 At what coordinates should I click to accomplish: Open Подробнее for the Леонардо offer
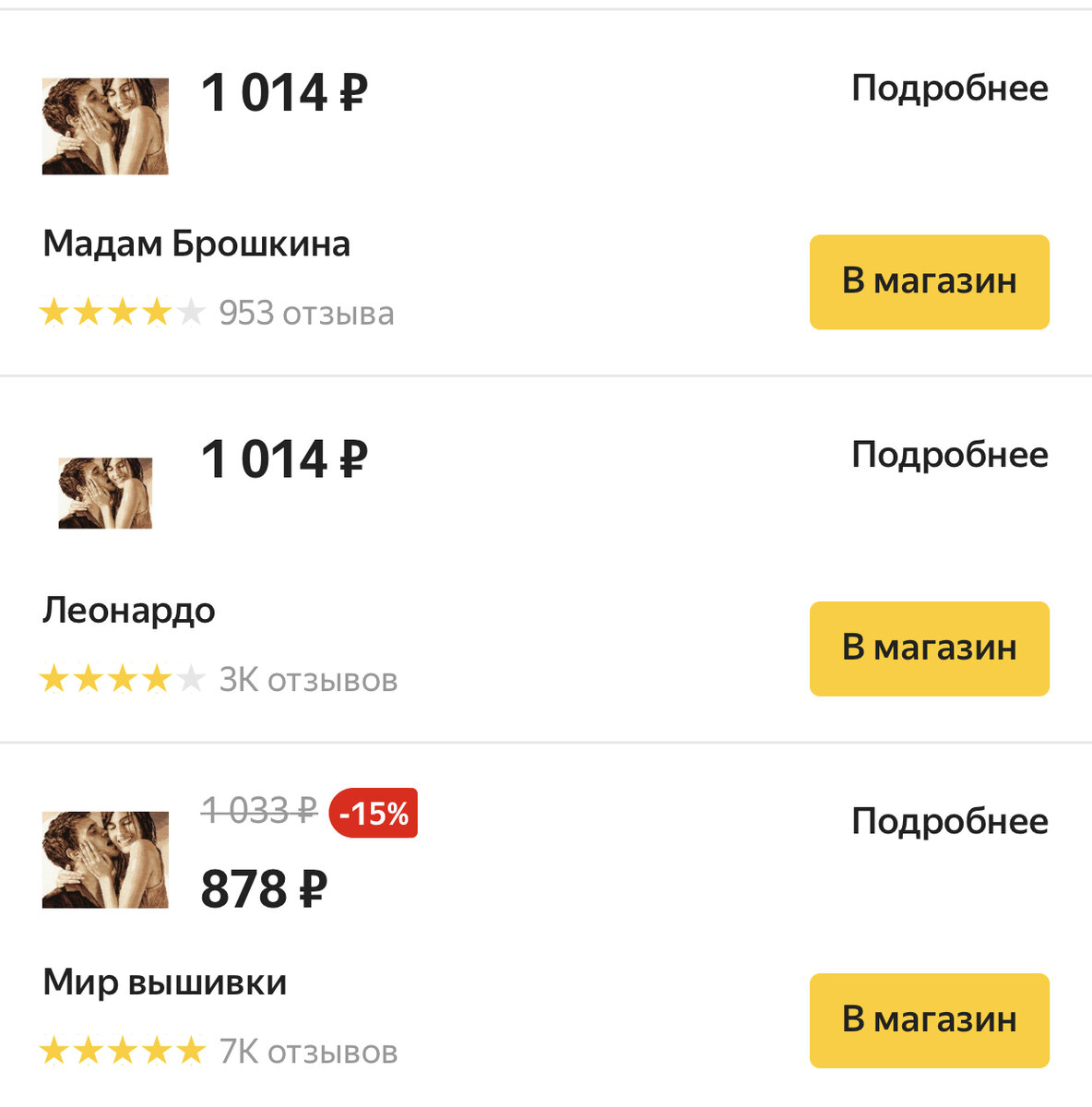[950, 454]
